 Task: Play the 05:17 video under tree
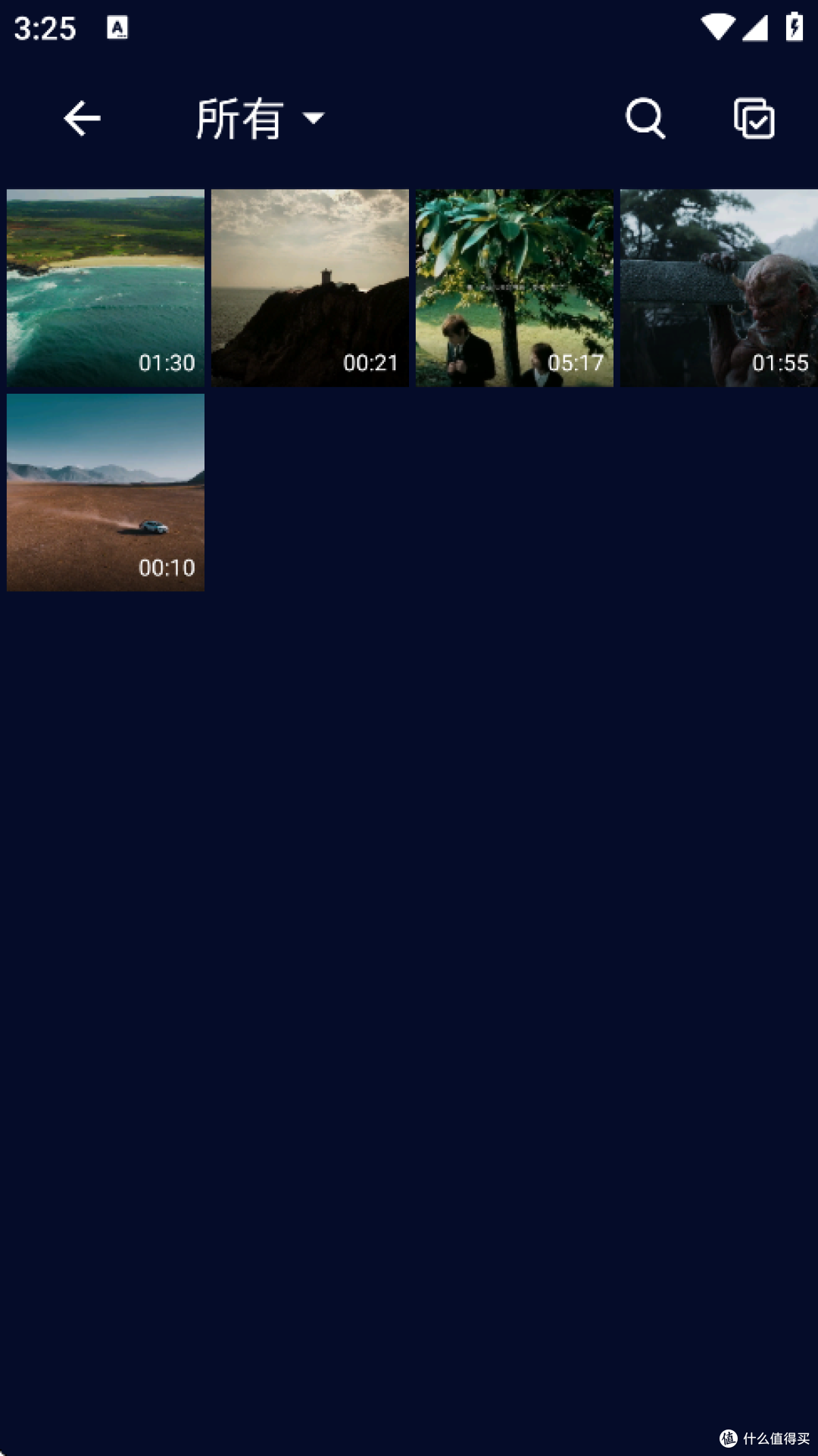pos(514,288)
